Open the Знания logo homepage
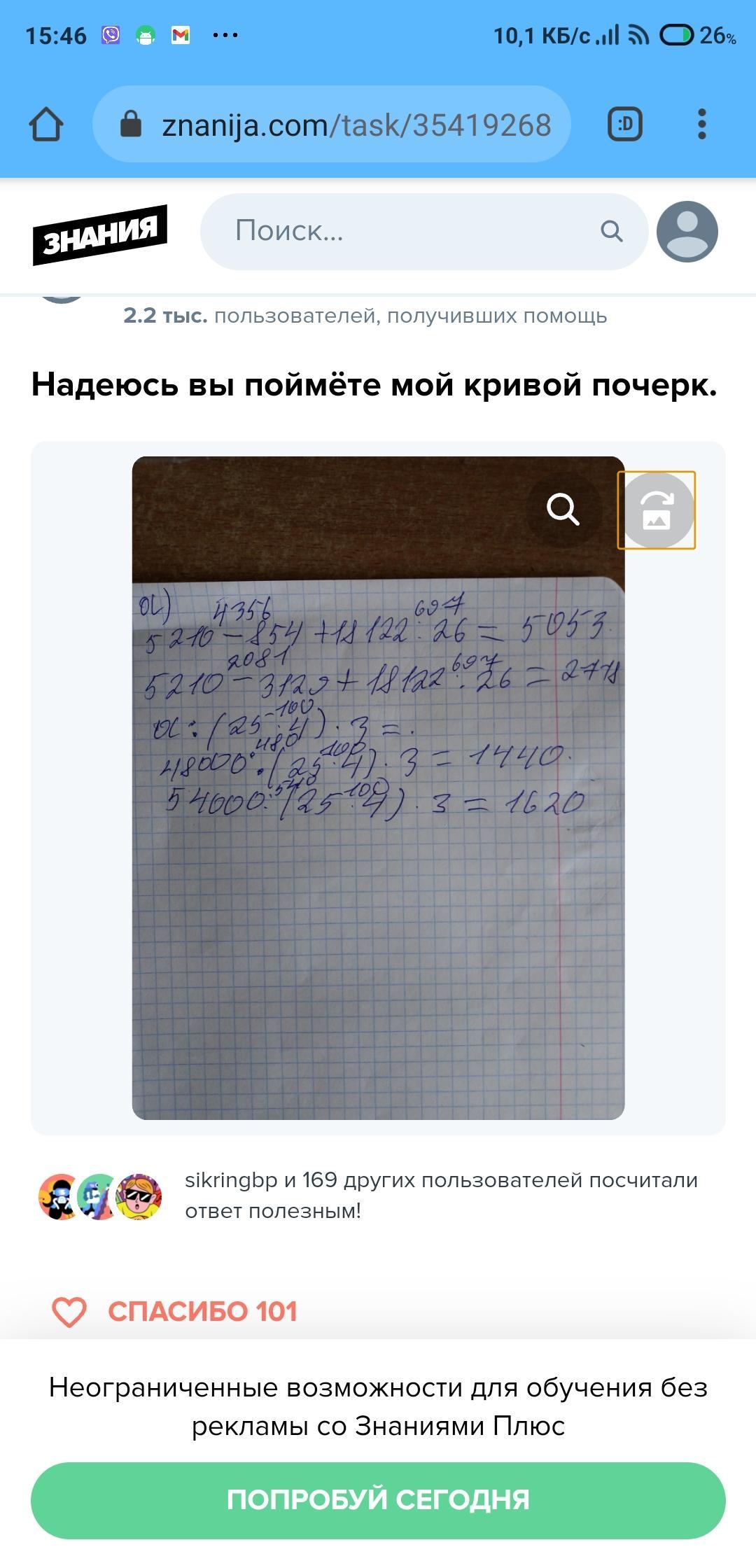The width and height of the screenshot is (756, 1568). (99, 234)
